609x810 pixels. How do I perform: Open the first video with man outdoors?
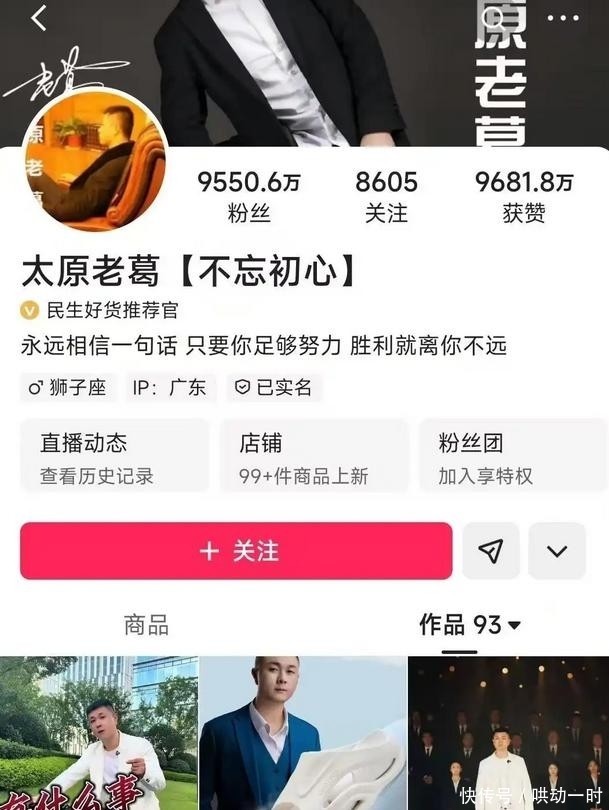pos(99,733)
